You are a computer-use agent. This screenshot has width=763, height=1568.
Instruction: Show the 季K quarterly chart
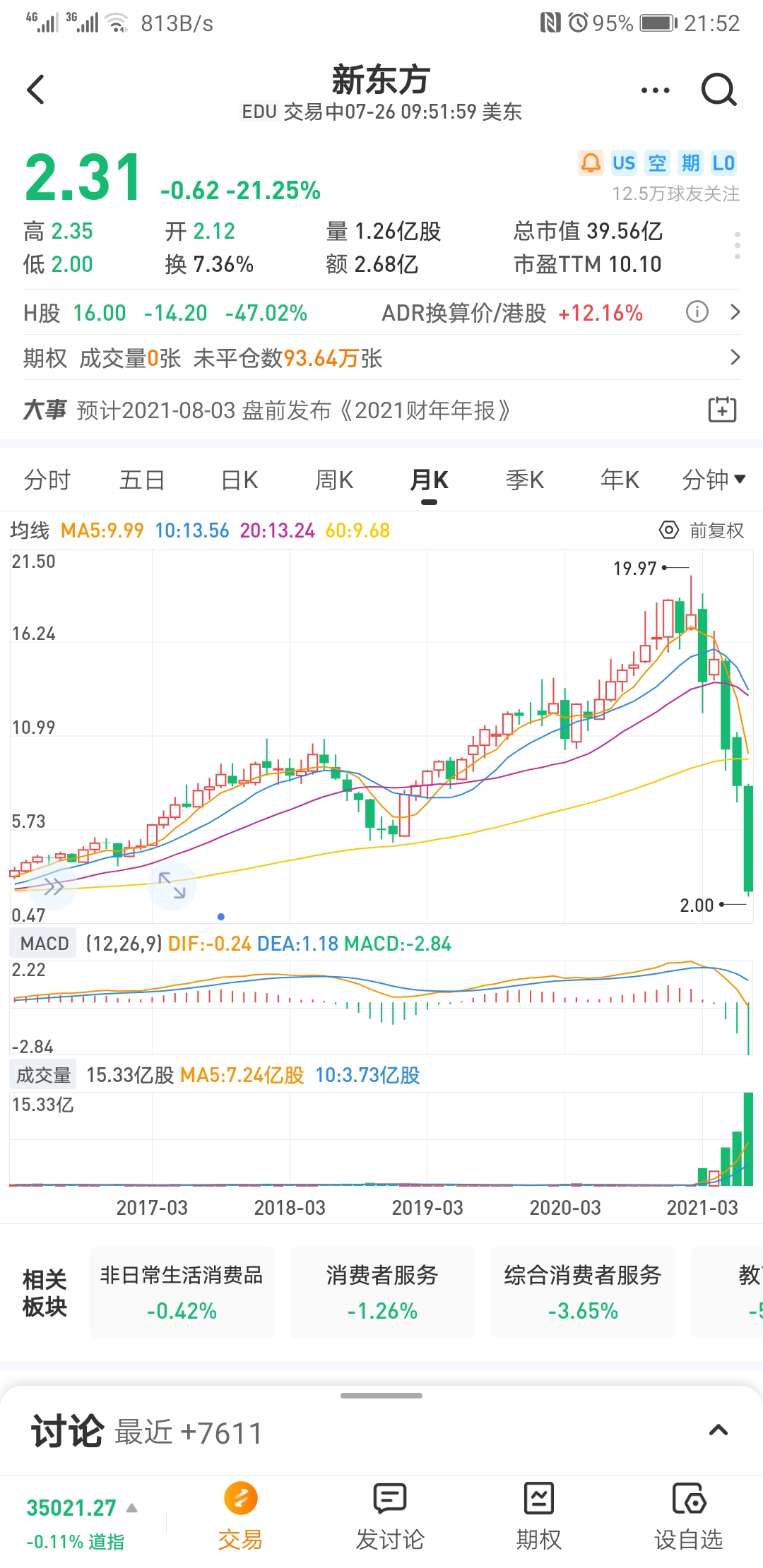[525, 480]
